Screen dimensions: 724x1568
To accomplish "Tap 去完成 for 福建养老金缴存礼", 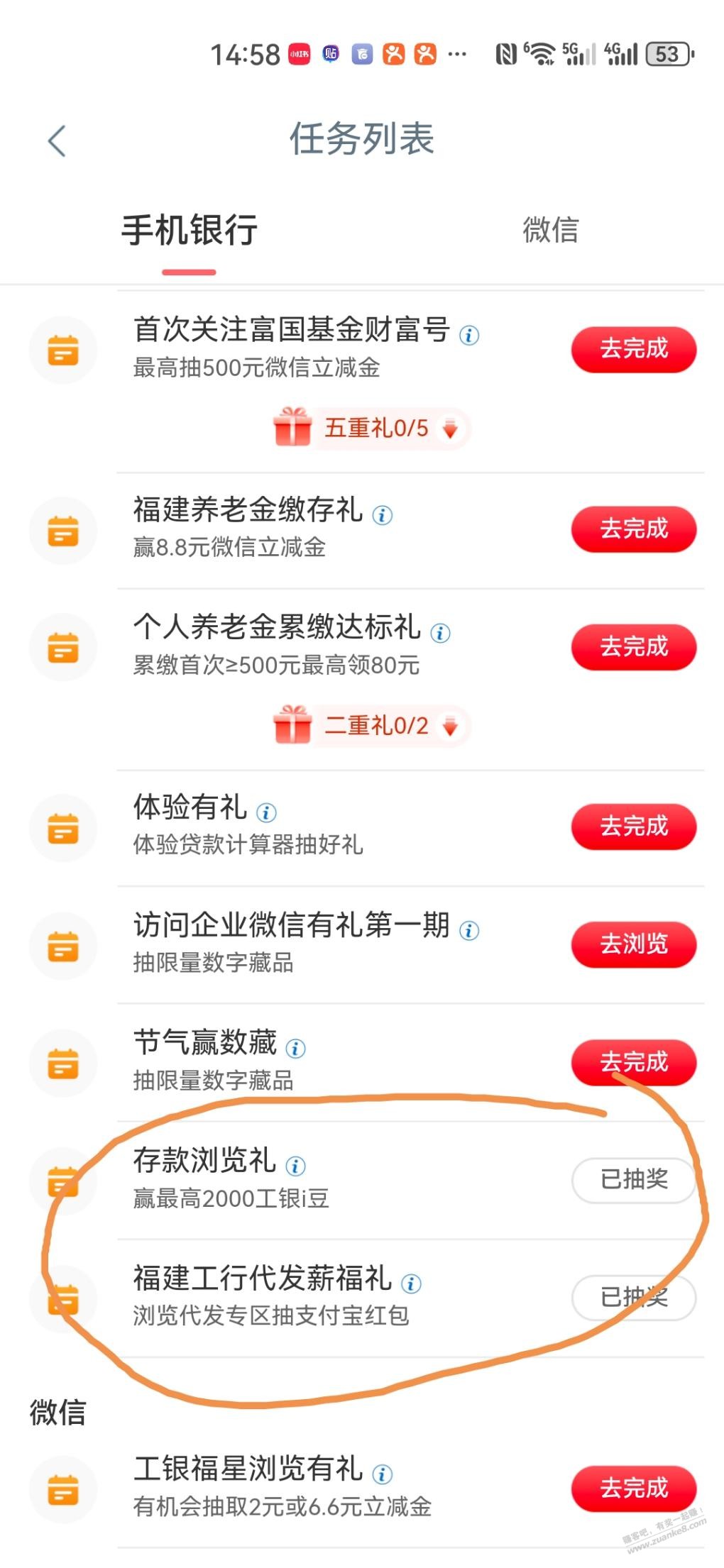I will 633,529.
